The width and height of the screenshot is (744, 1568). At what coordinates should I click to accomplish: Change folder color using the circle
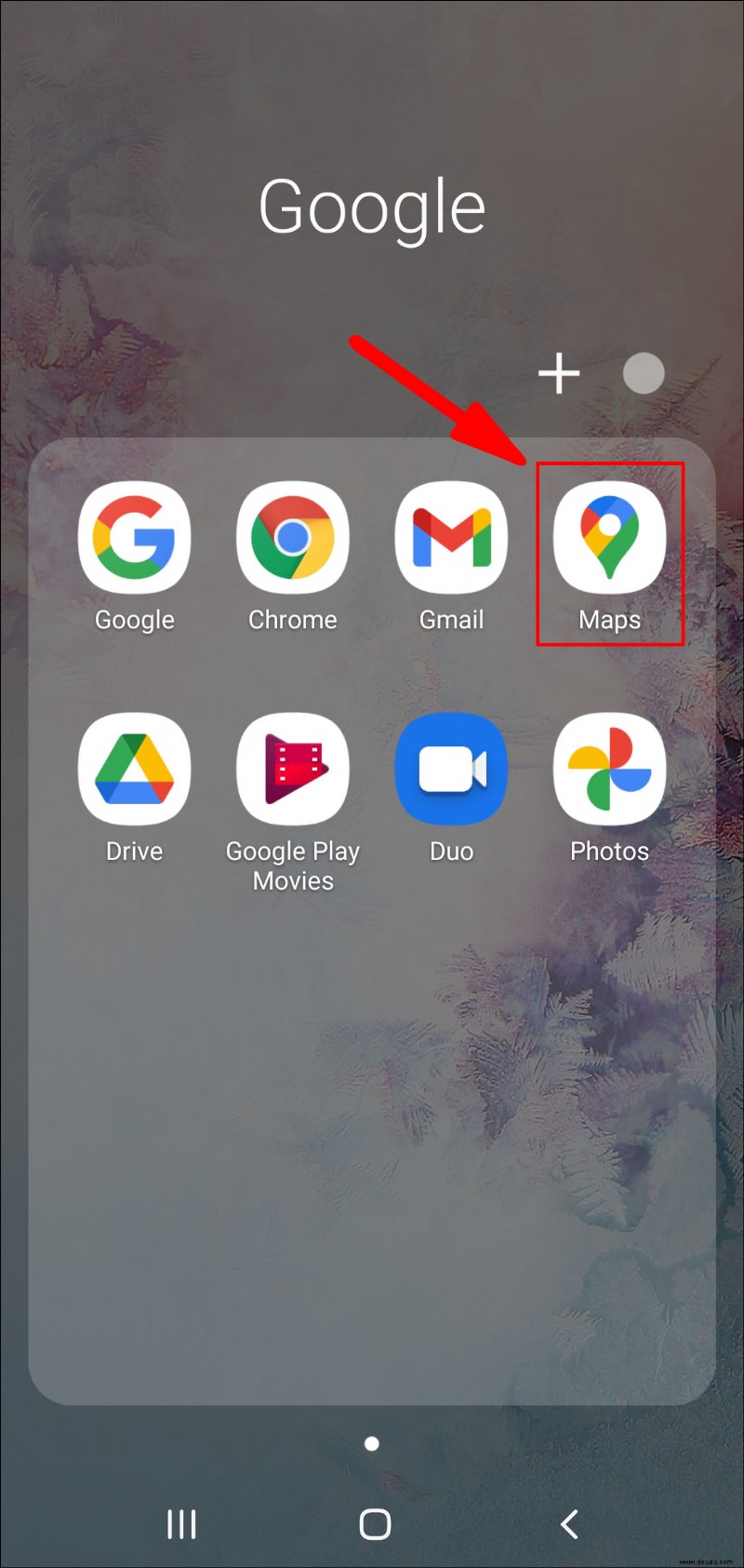pos(644,373)
